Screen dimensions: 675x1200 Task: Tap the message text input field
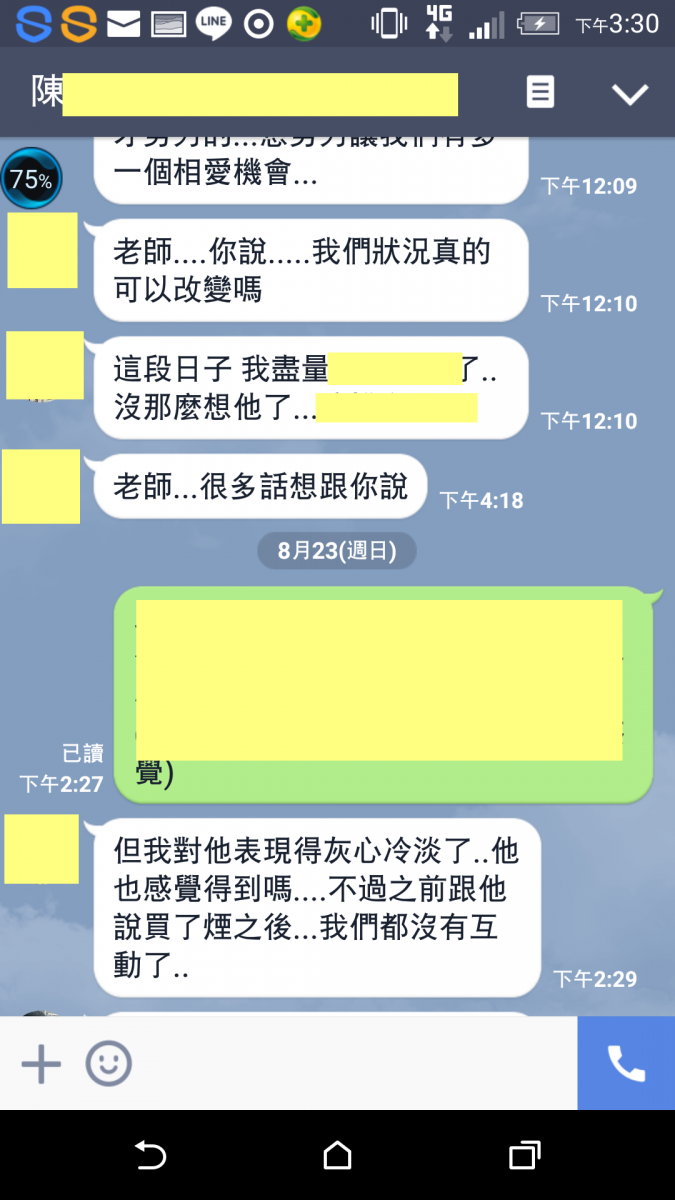click(x=350, y=1064)
